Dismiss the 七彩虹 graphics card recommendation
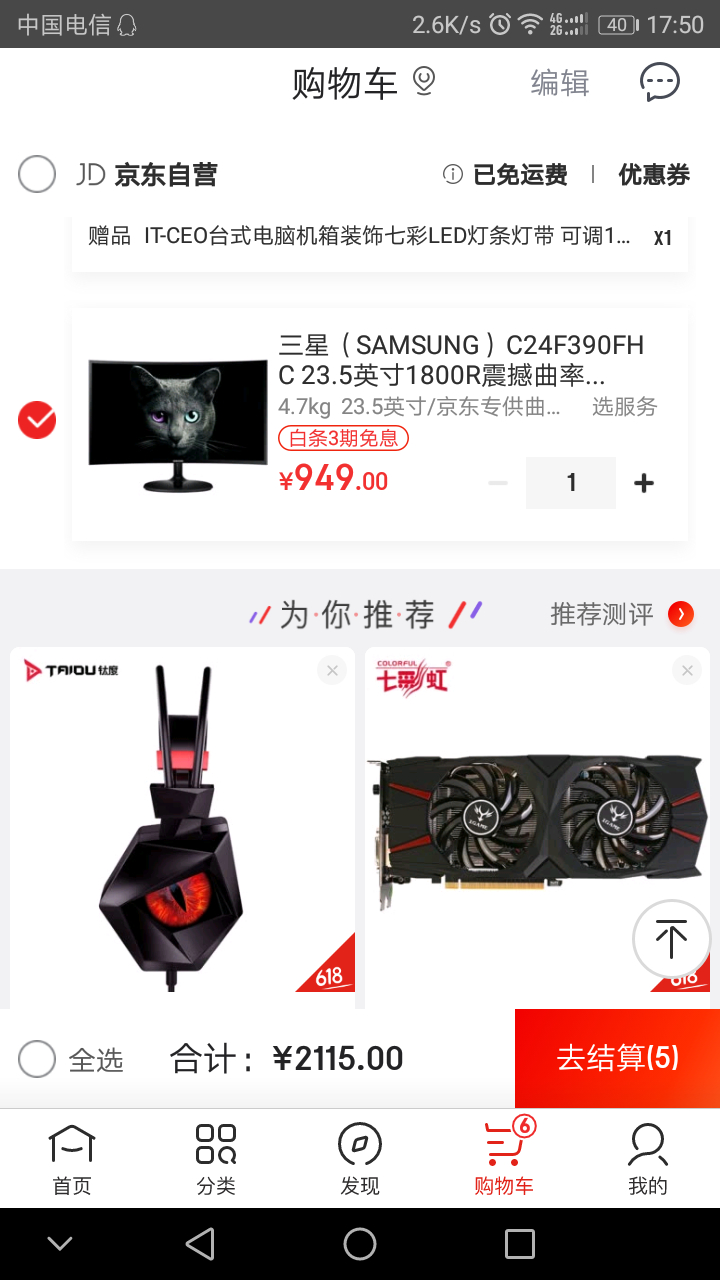Viewport: 720px width, 1280px height. point(687,670)
